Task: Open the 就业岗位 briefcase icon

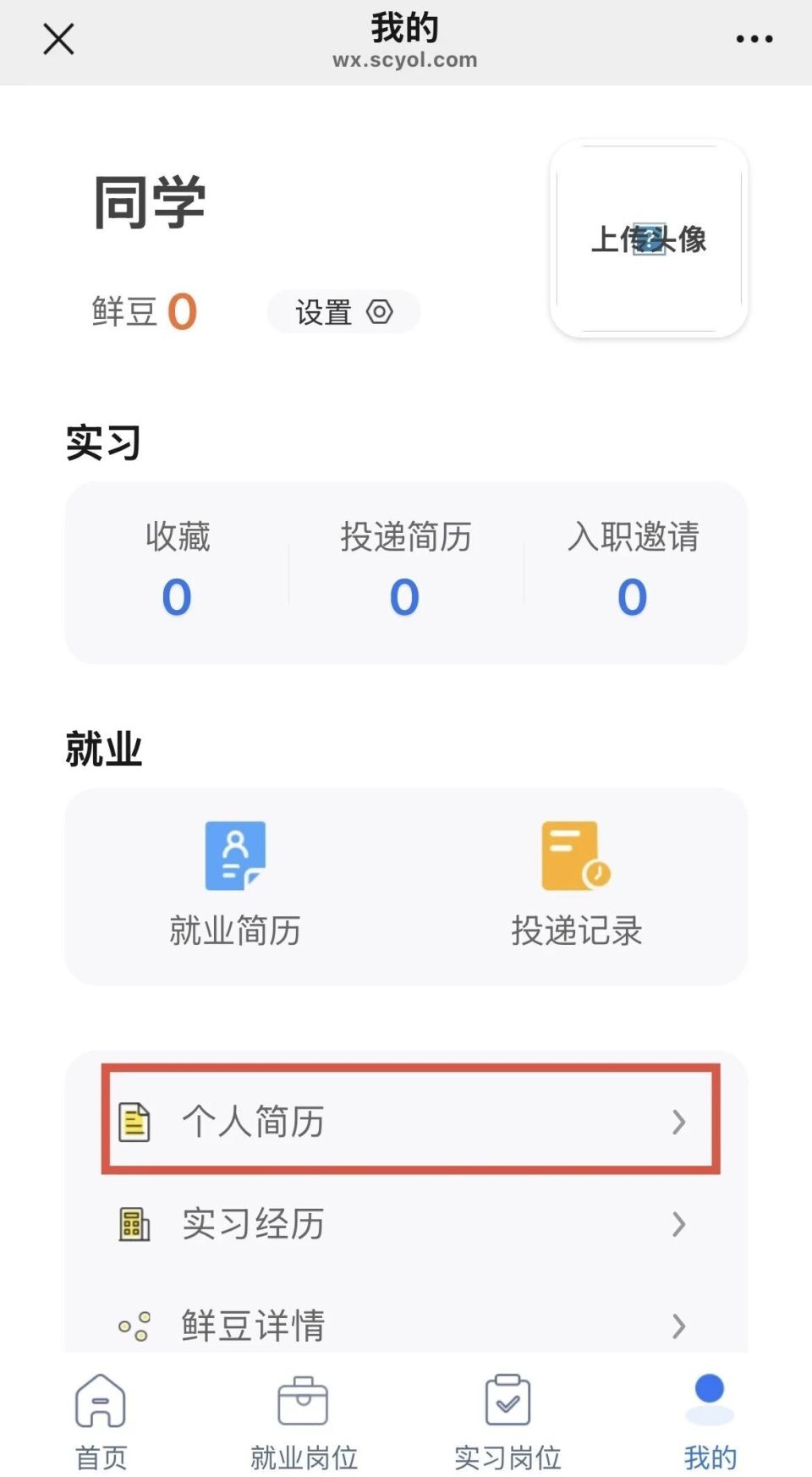Action: coord(303,1401)
